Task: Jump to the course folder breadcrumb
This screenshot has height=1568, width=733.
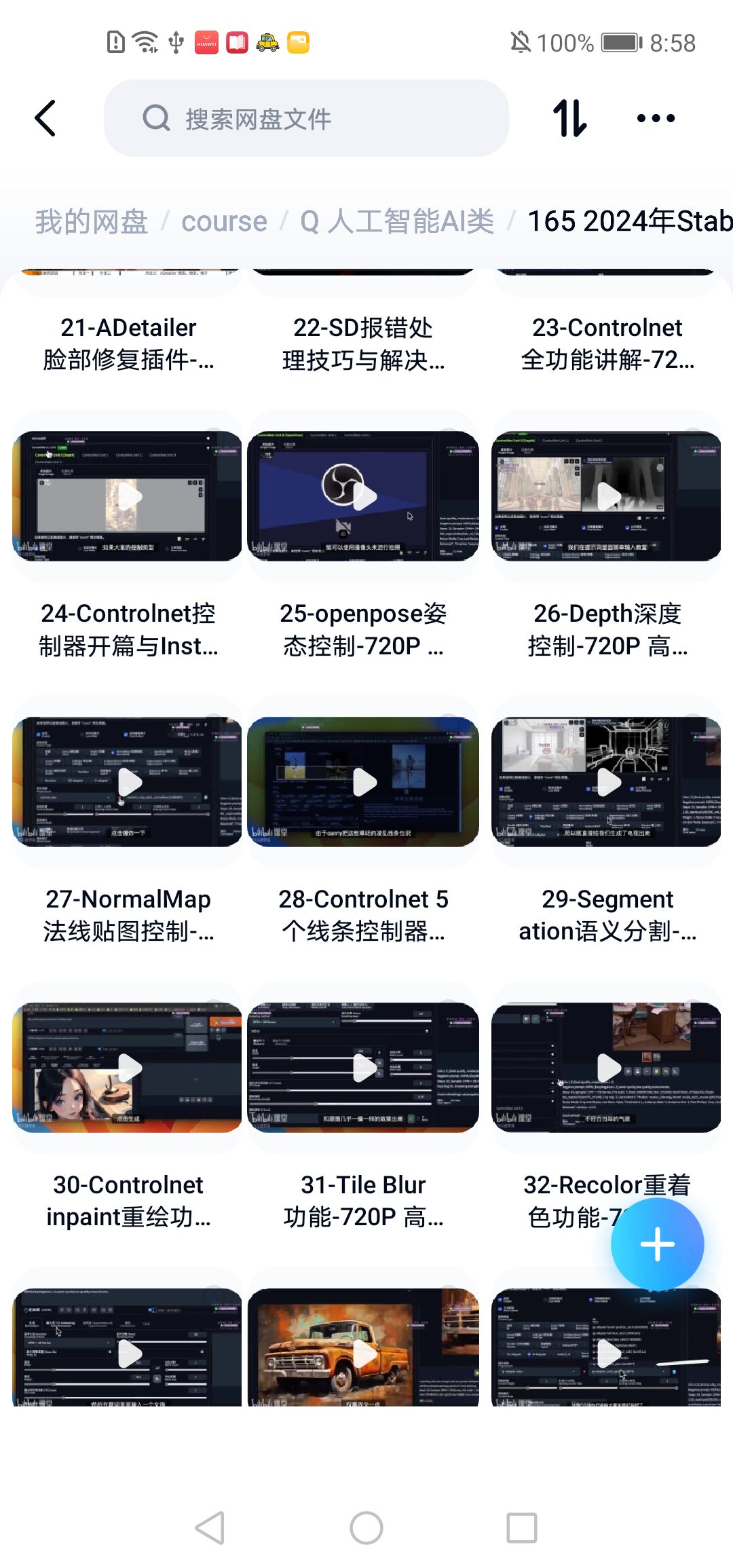Action: [224, 221]
